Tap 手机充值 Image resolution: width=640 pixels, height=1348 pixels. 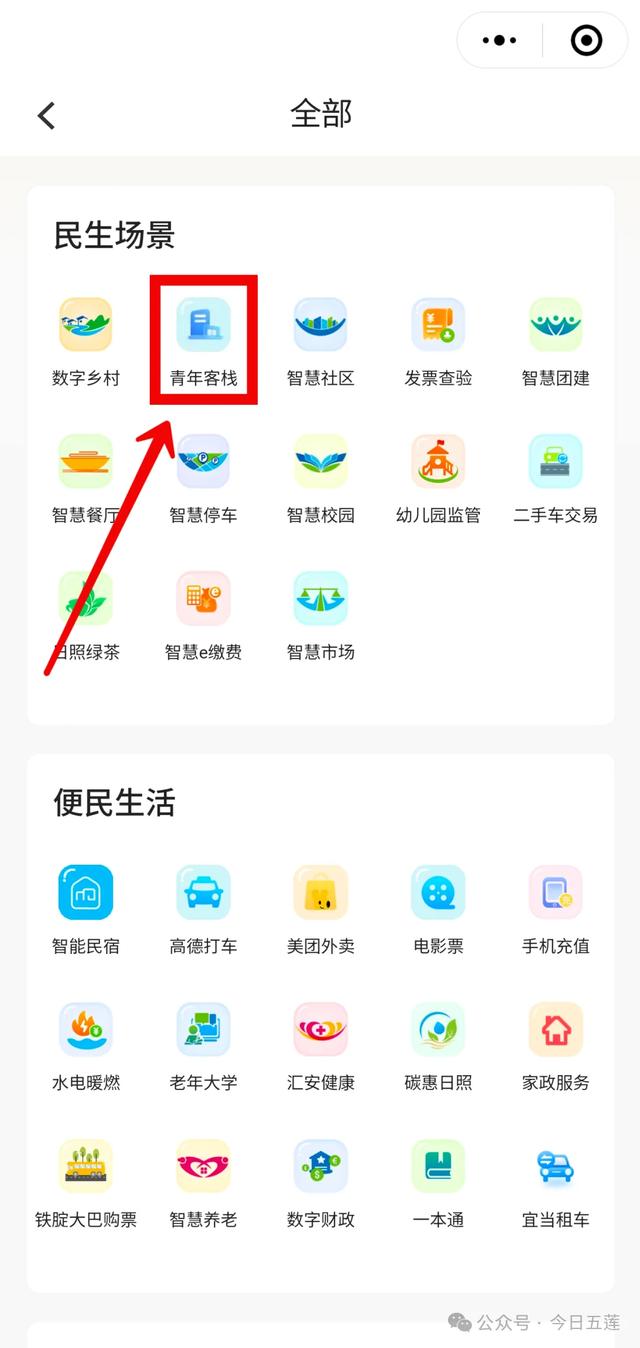coord(555,893)
